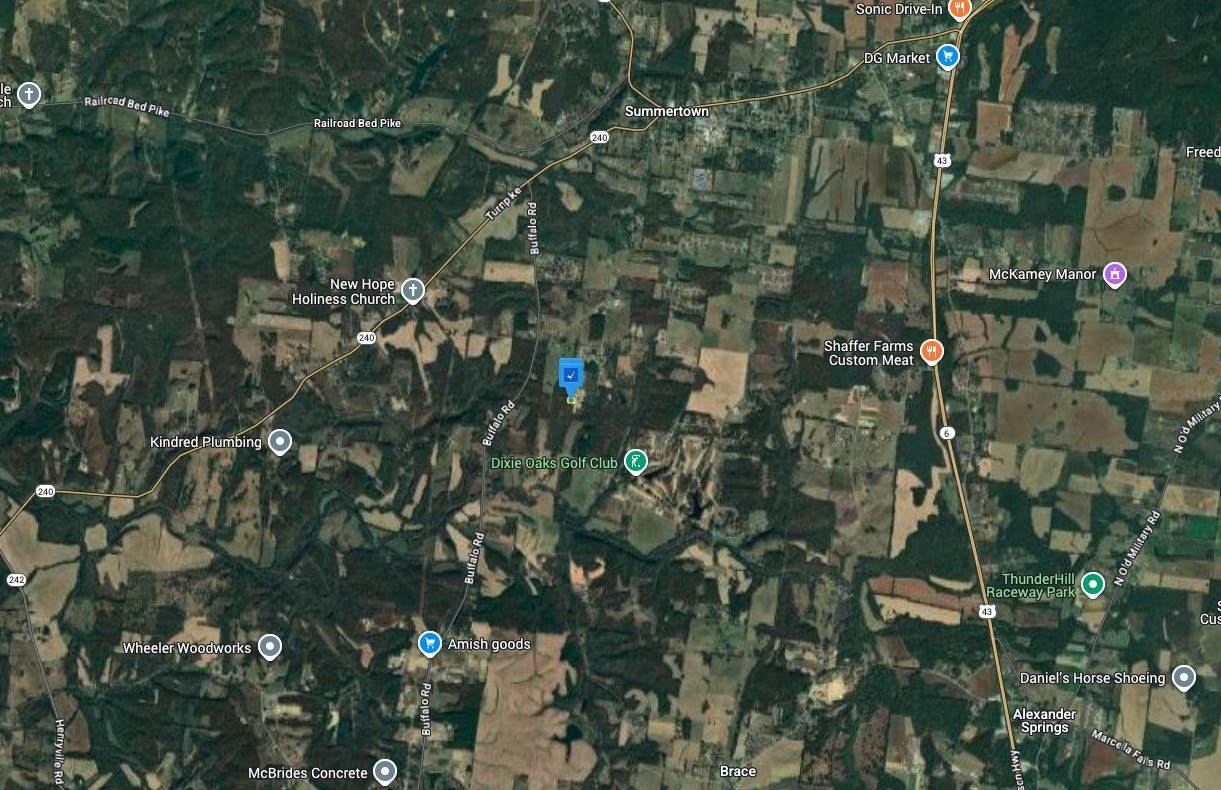Tap the McKamey Manor map pin
The image size is (1221, 790).
click(x=1115, y=273)
